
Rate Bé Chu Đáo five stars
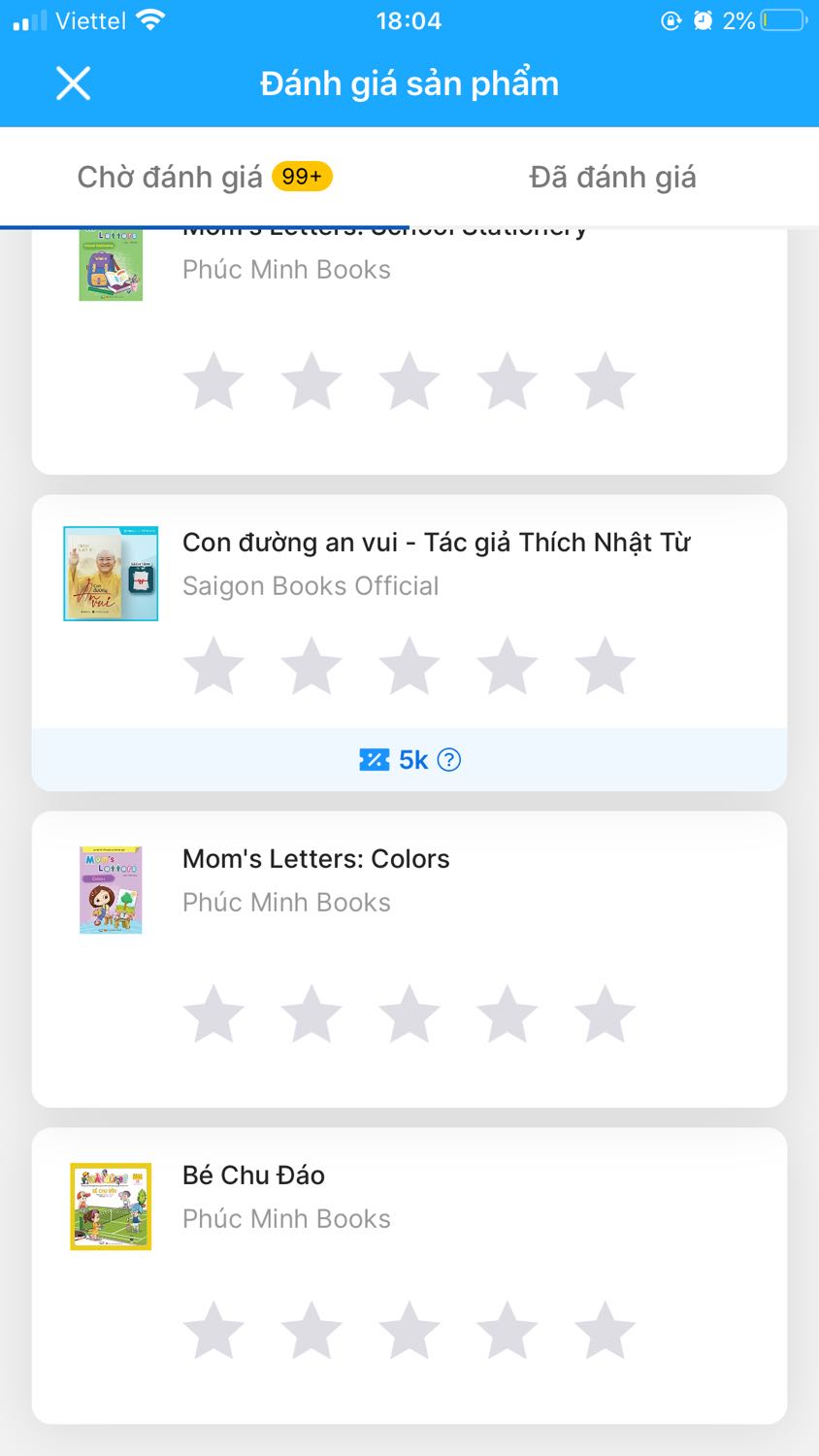point(605,1331)
